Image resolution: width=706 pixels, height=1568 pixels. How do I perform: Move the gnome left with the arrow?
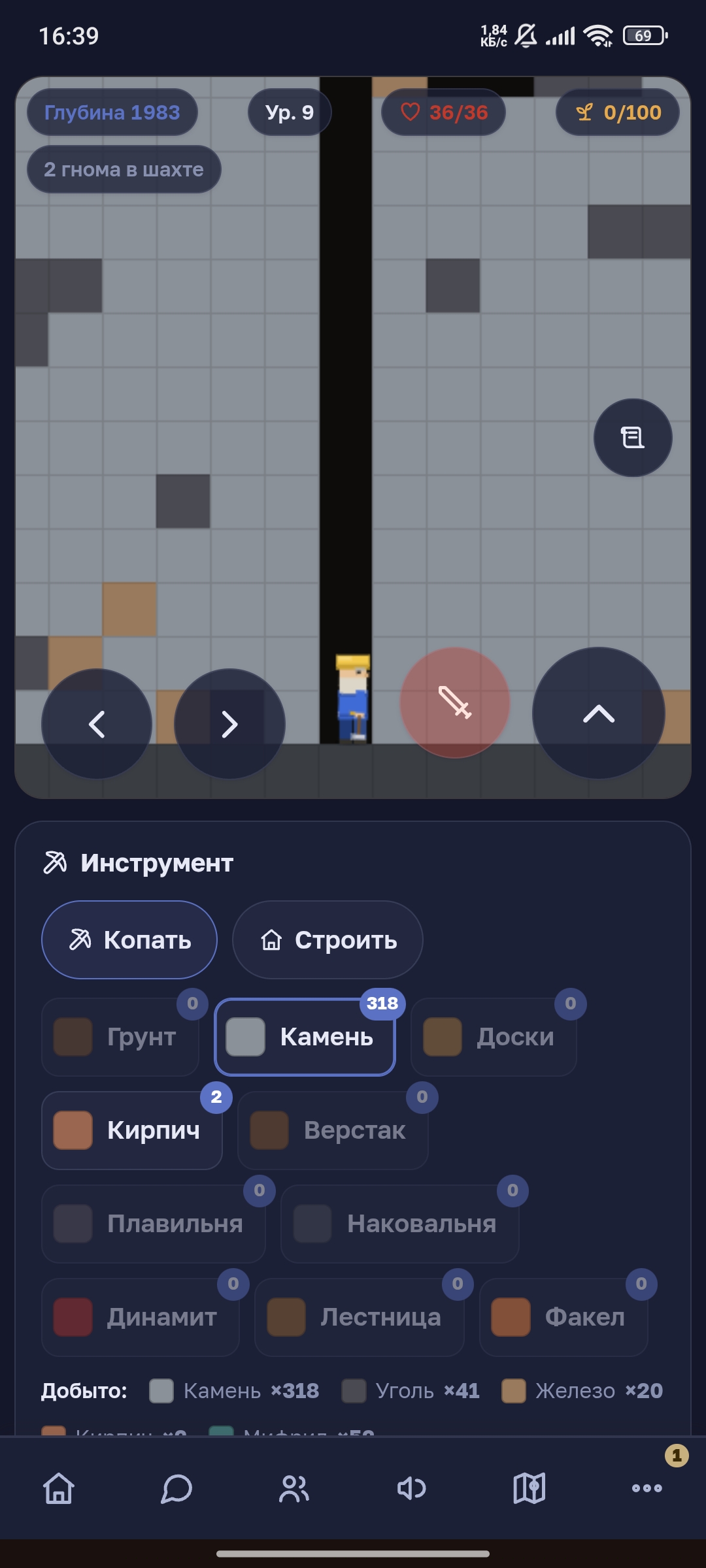click(x=97, y=724)
